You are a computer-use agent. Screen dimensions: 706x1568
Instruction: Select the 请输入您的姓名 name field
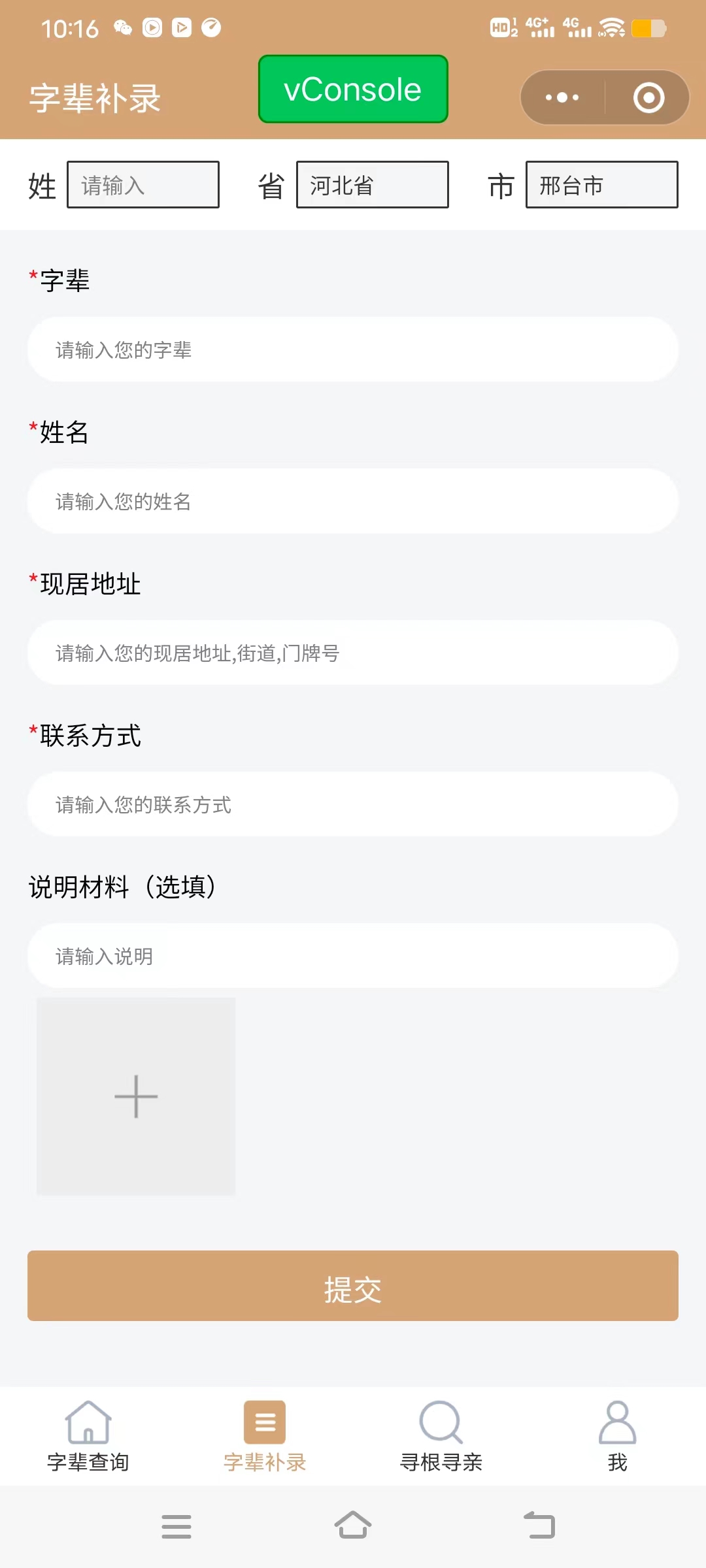[353, 501]
